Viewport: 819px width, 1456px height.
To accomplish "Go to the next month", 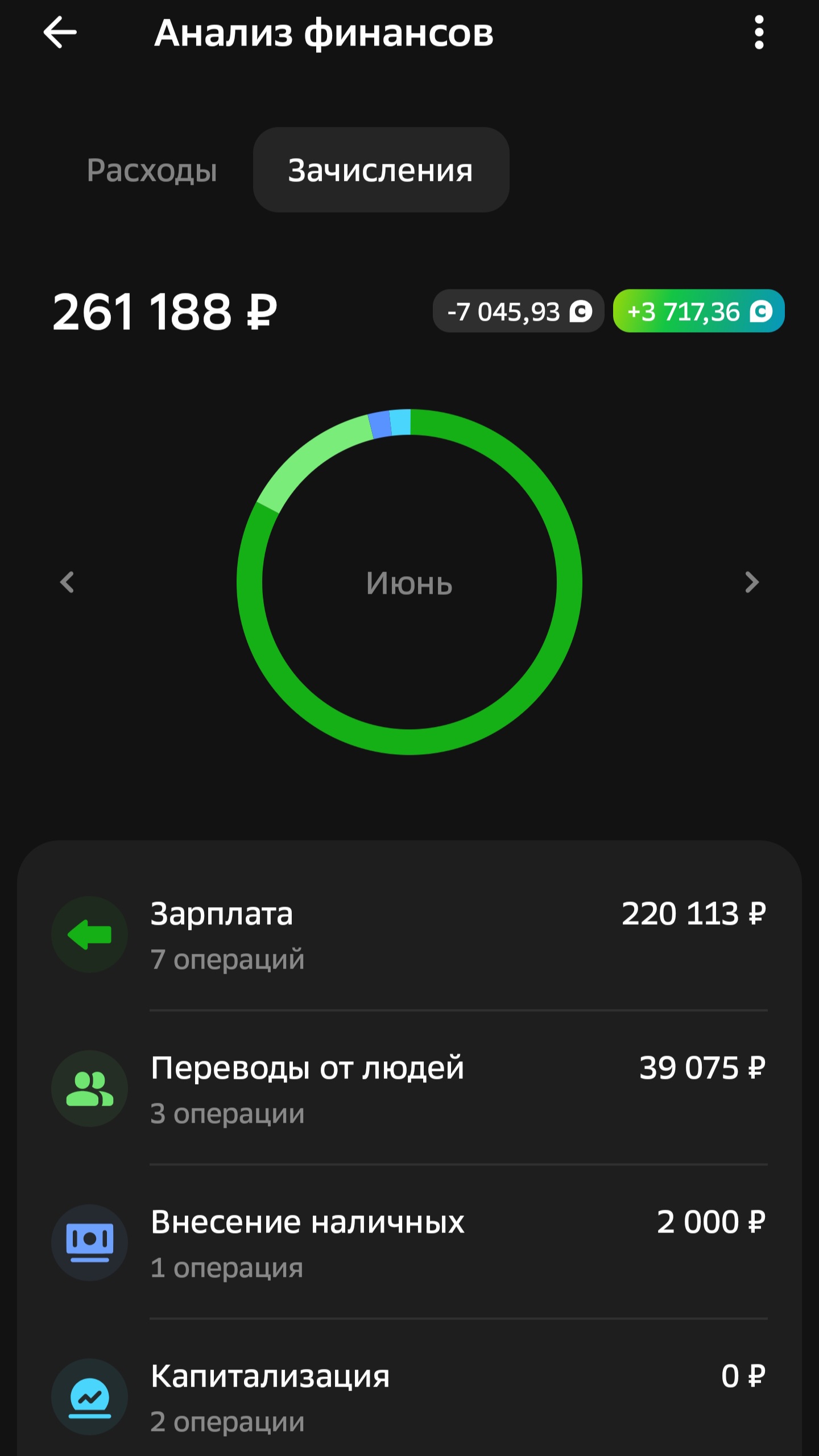I will point(752,582).
